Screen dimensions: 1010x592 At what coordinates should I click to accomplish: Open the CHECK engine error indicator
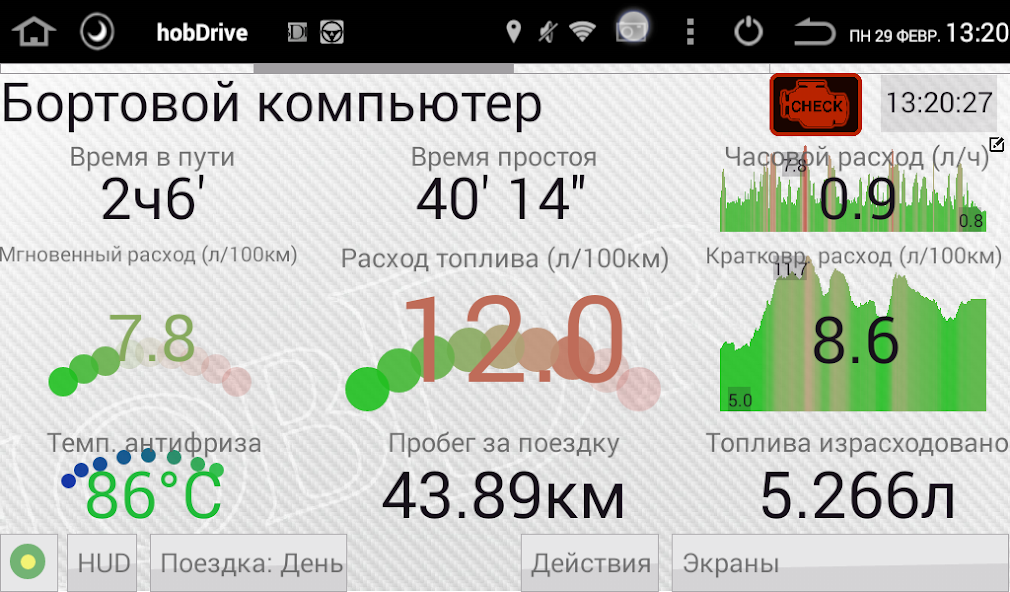[x=815, y=105]
